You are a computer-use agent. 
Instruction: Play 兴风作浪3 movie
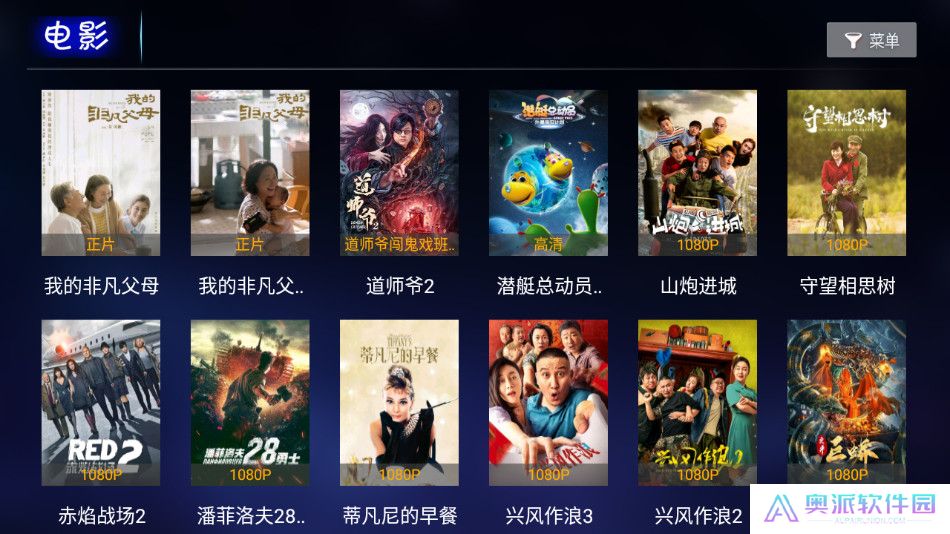pos(548,402)
